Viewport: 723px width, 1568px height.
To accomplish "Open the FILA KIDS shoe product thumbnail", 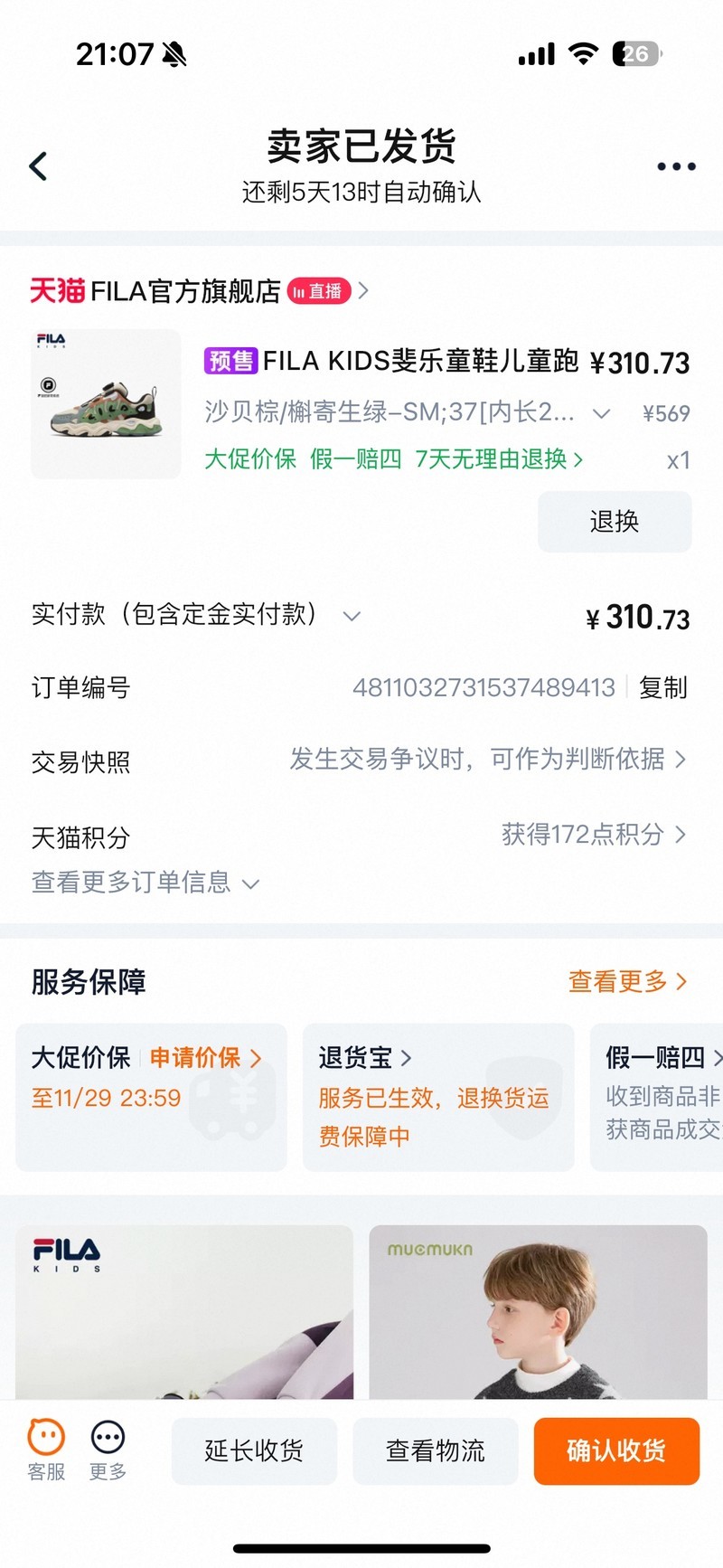I will click(106, 403).
